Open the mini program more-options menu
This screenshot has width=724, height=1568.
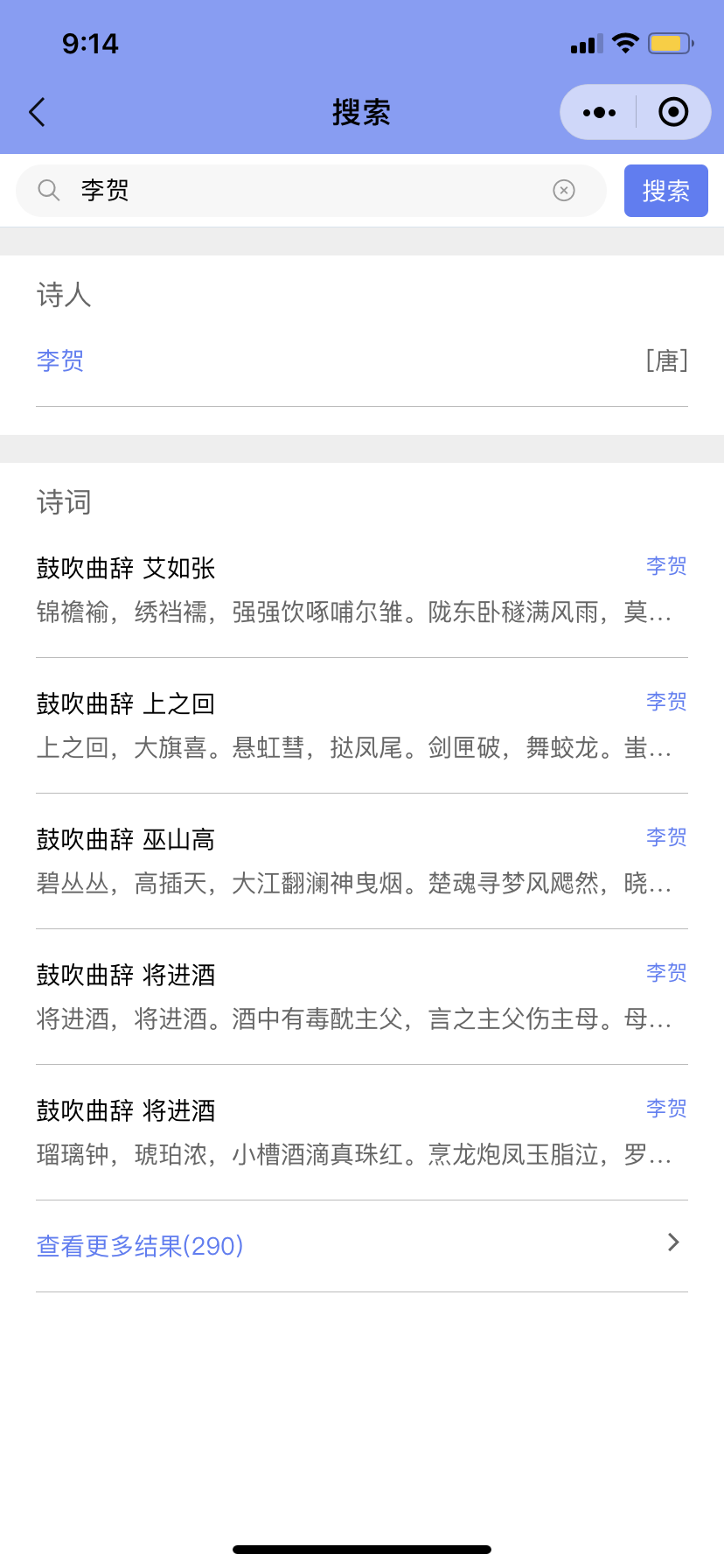(x=599, y=112)
